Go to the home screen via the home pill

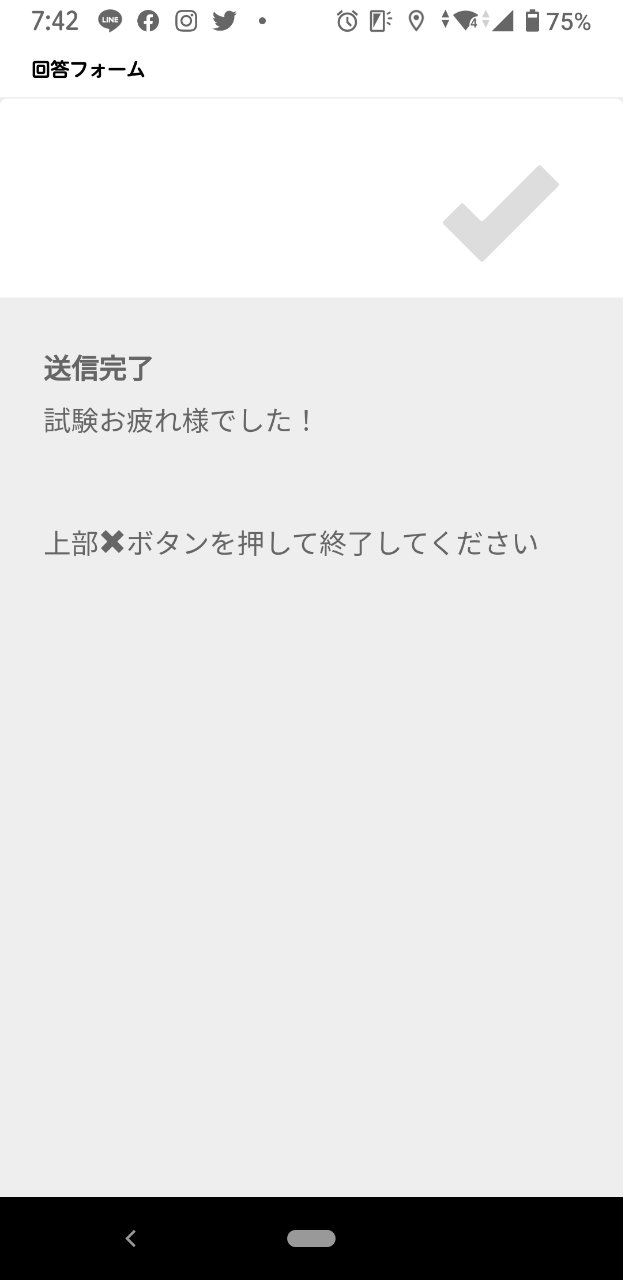311,1238
